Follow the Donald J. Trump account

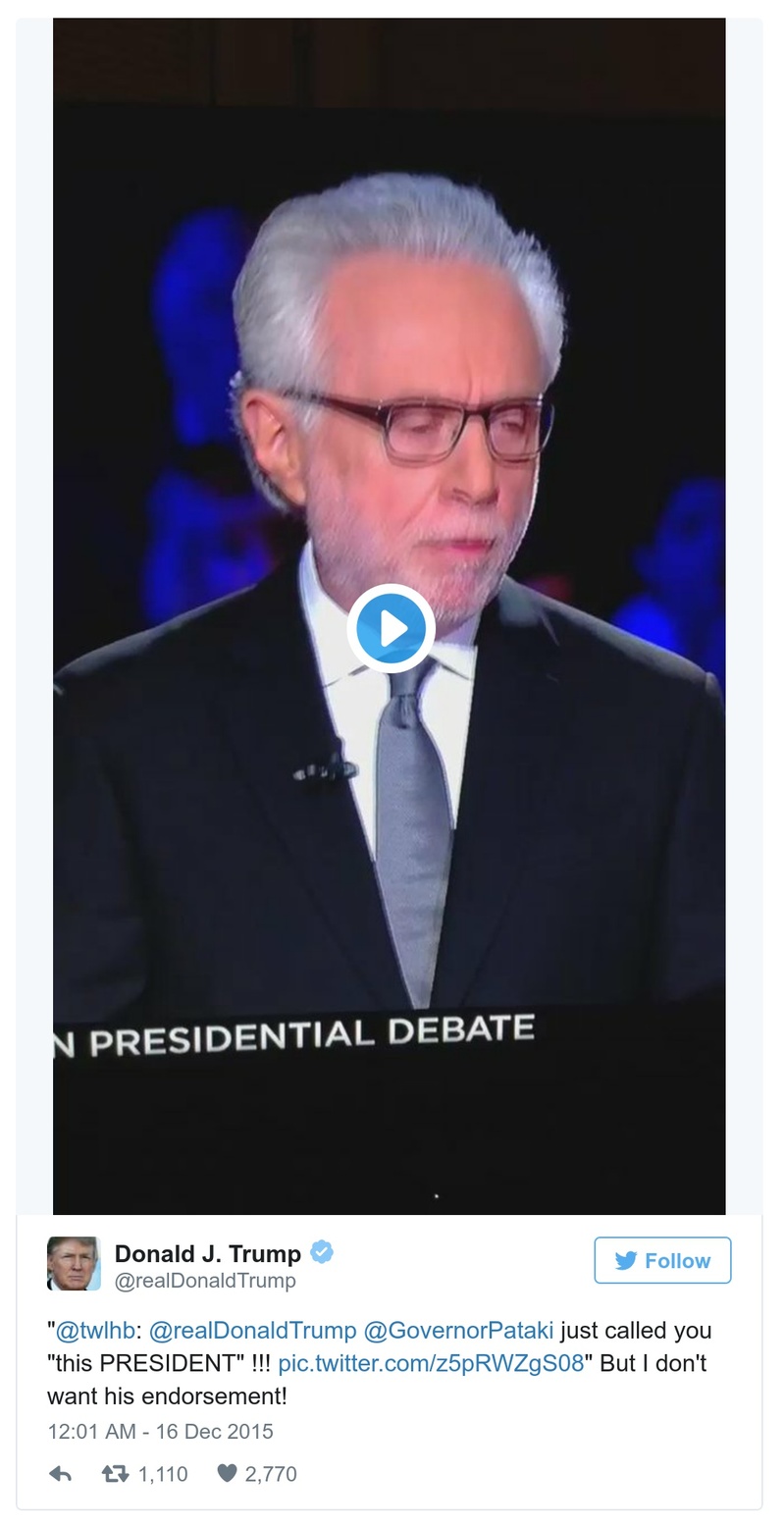pyautogui.click(x=662, y=1260)
